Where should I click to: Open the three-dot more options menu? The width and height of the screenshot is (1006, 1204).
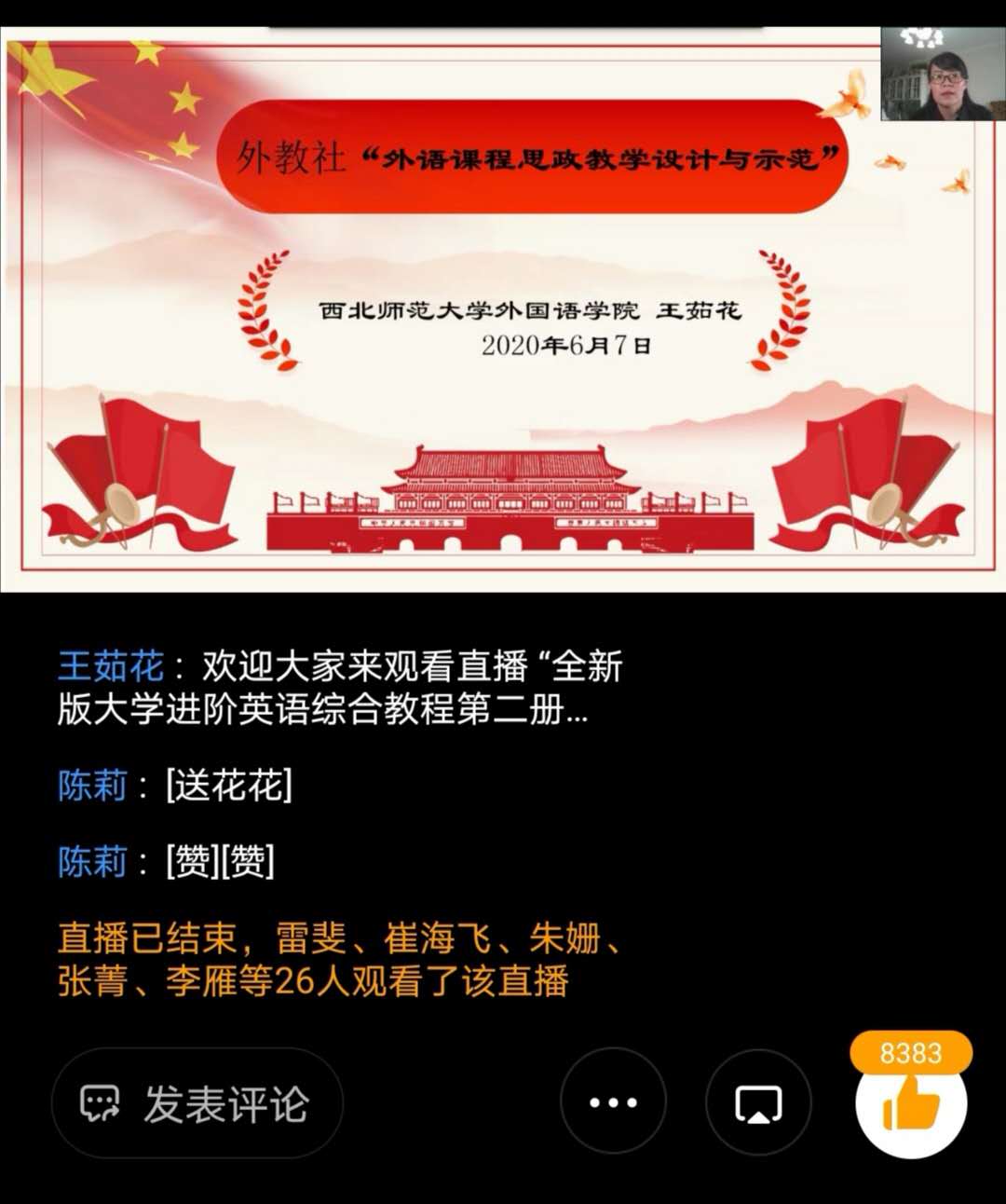613,1102
